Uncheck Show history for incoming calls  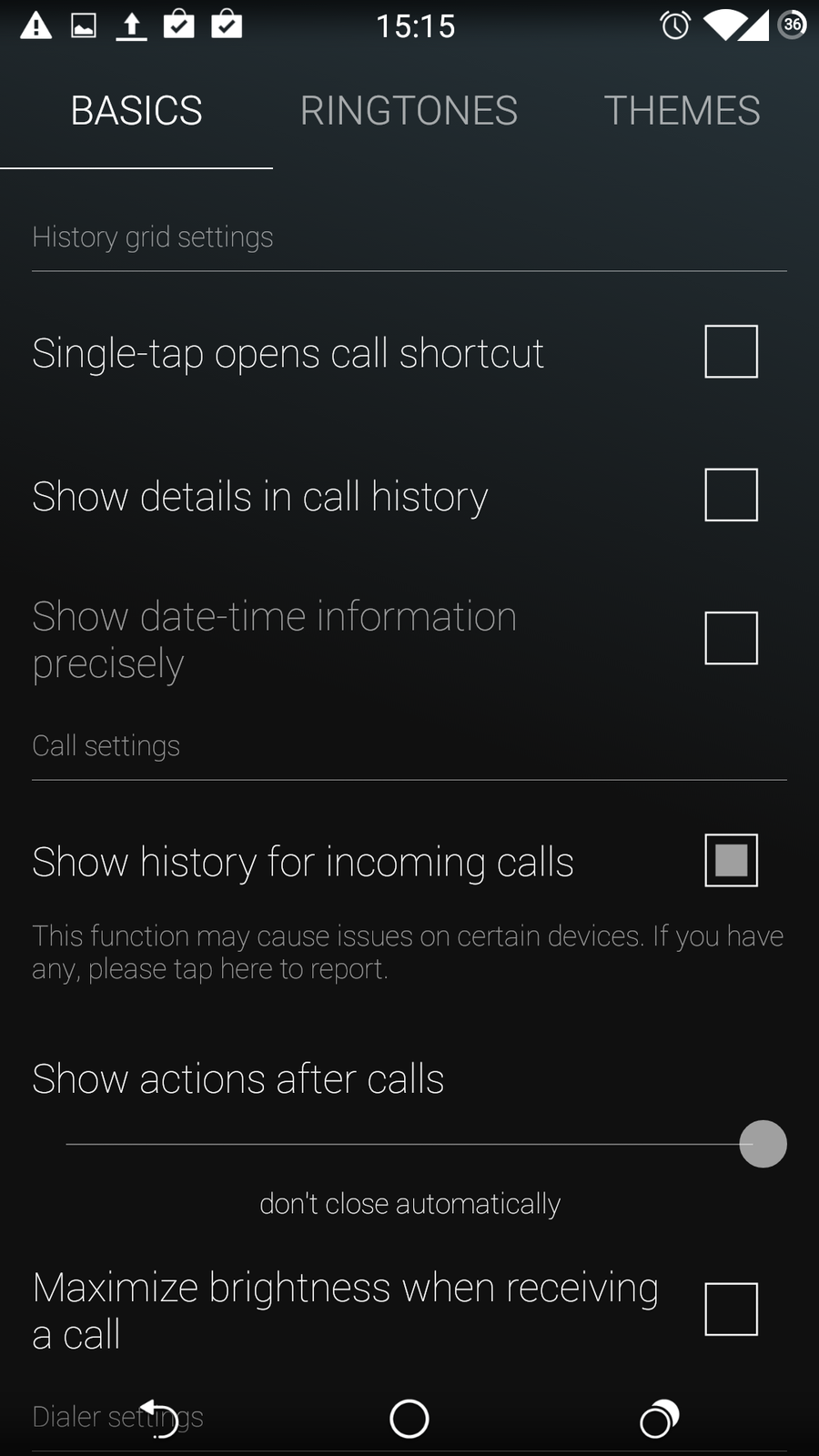pos(731,860)
